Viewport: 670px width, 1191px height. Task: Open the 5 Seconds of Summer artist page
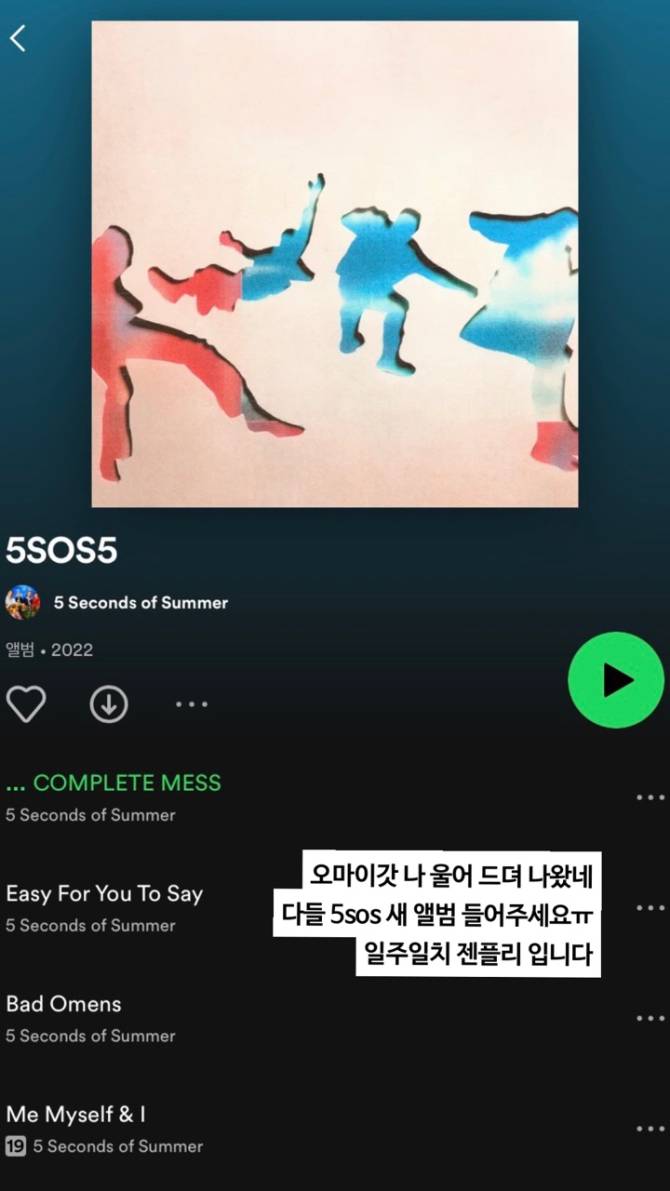click(140, 603)
